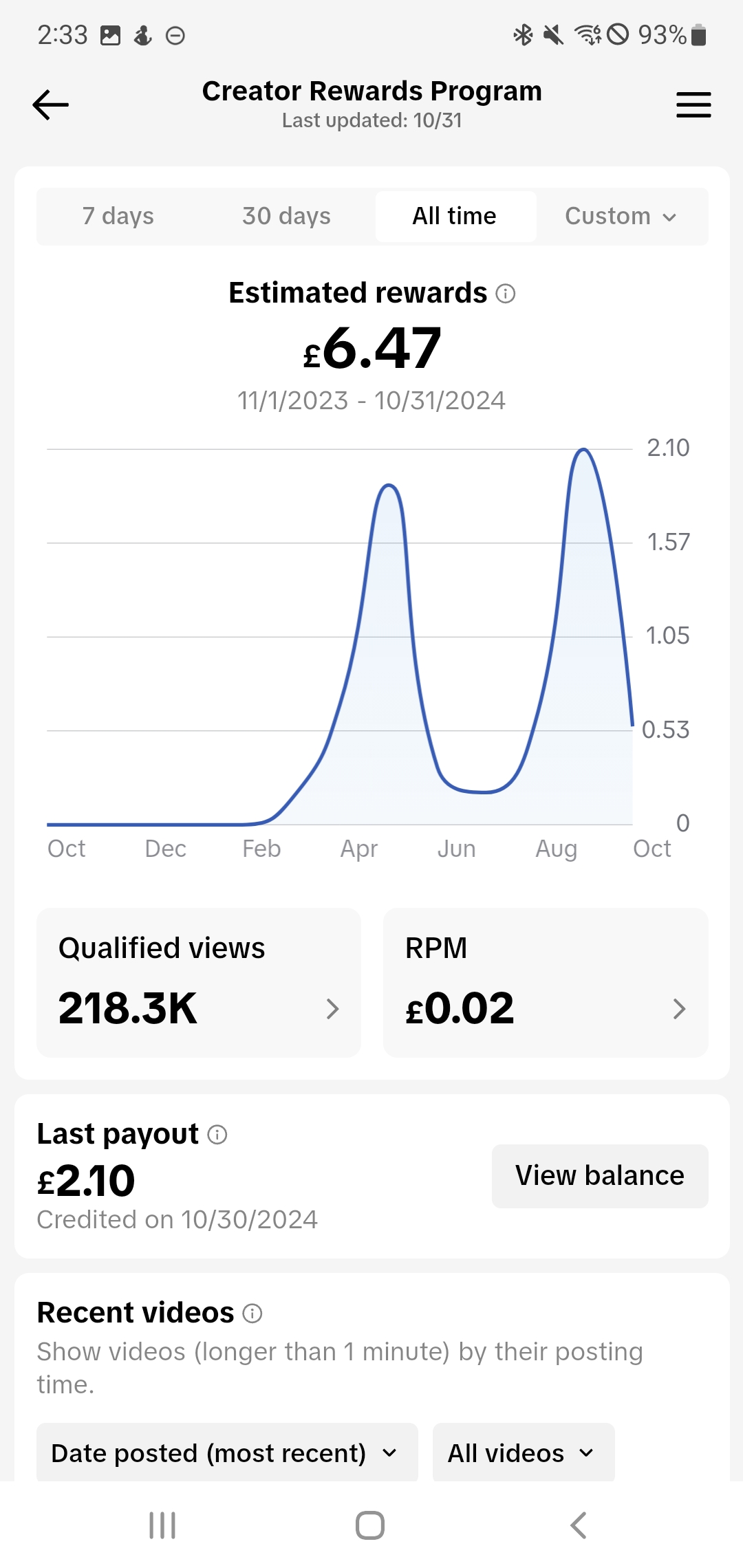Image resolution: width=743 pixels, height=1568 pixels.
Task: Tap the Last payout info icon
Action: click(x=217, y=1135)
